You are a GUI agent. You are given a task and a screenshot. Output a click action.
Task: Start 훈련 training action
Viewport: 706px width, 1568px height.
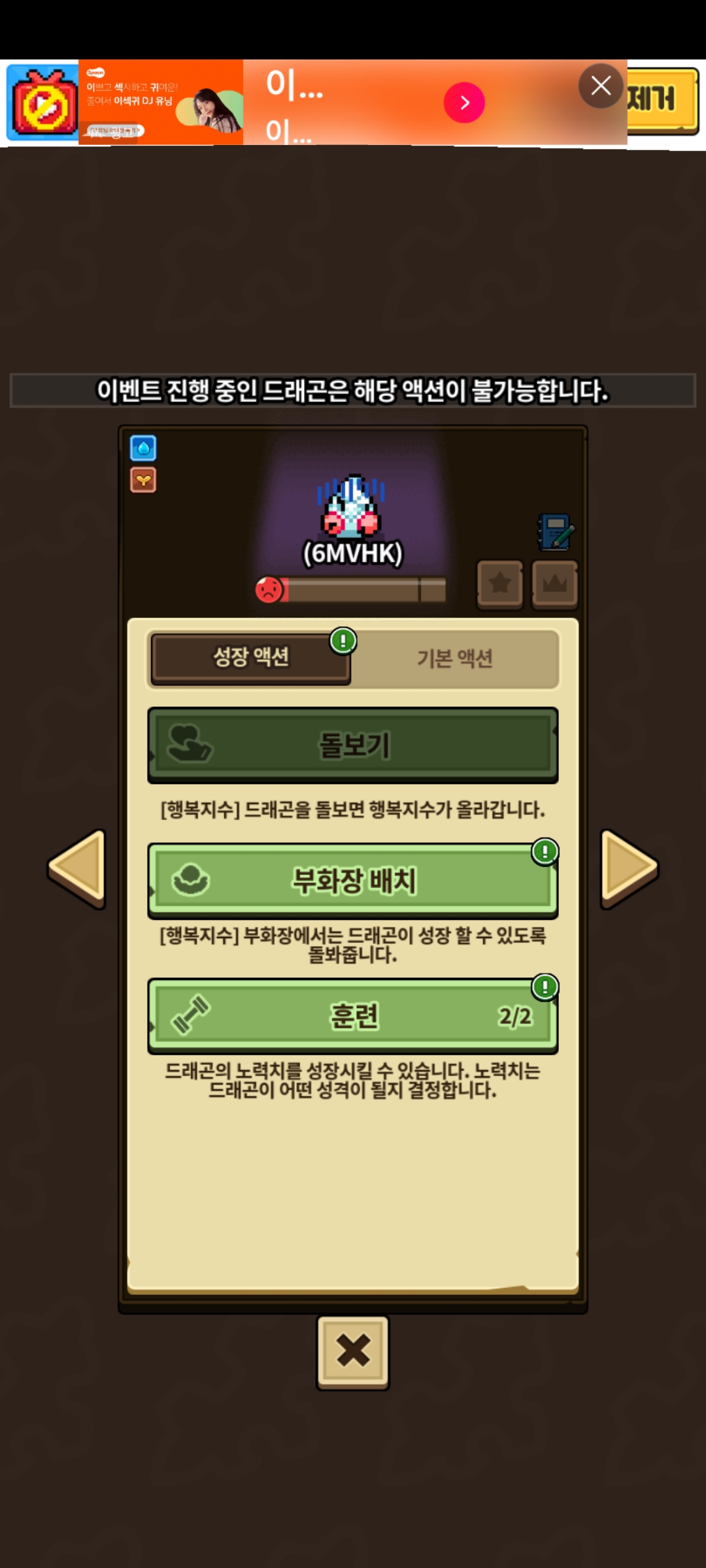tap(353, 1016)
